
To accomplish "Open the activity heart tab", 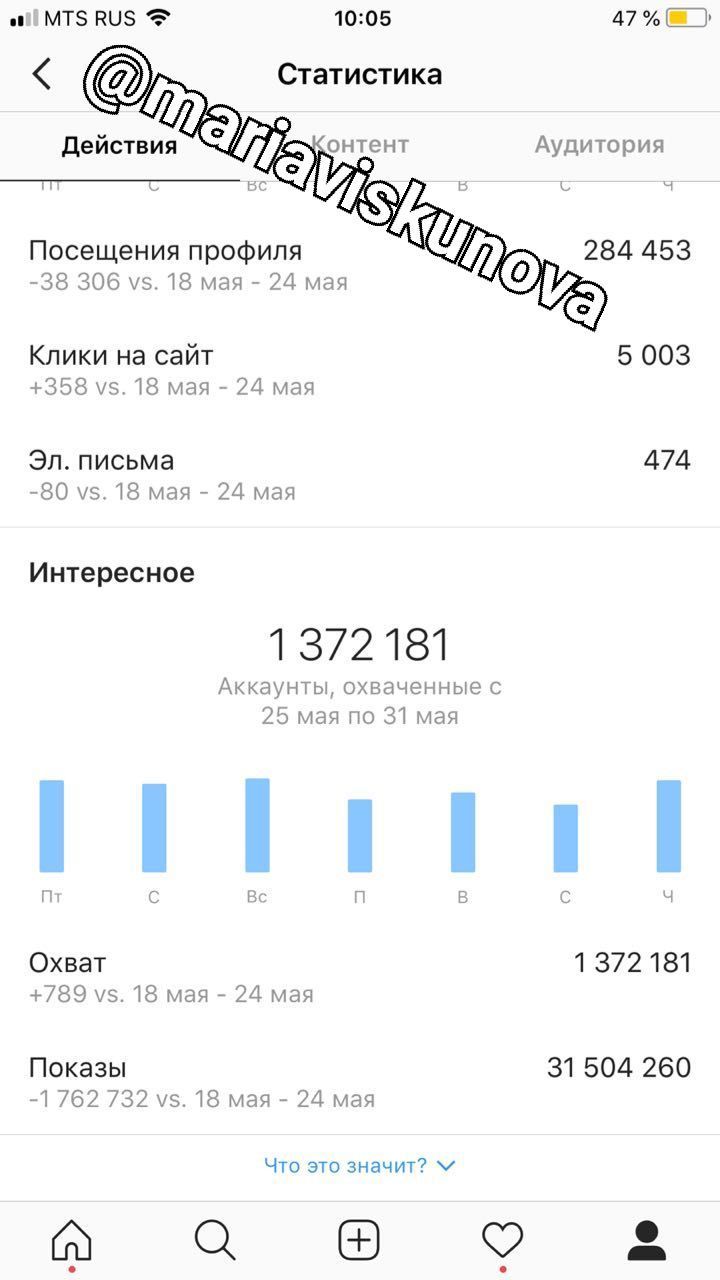I will point(503,1241).
